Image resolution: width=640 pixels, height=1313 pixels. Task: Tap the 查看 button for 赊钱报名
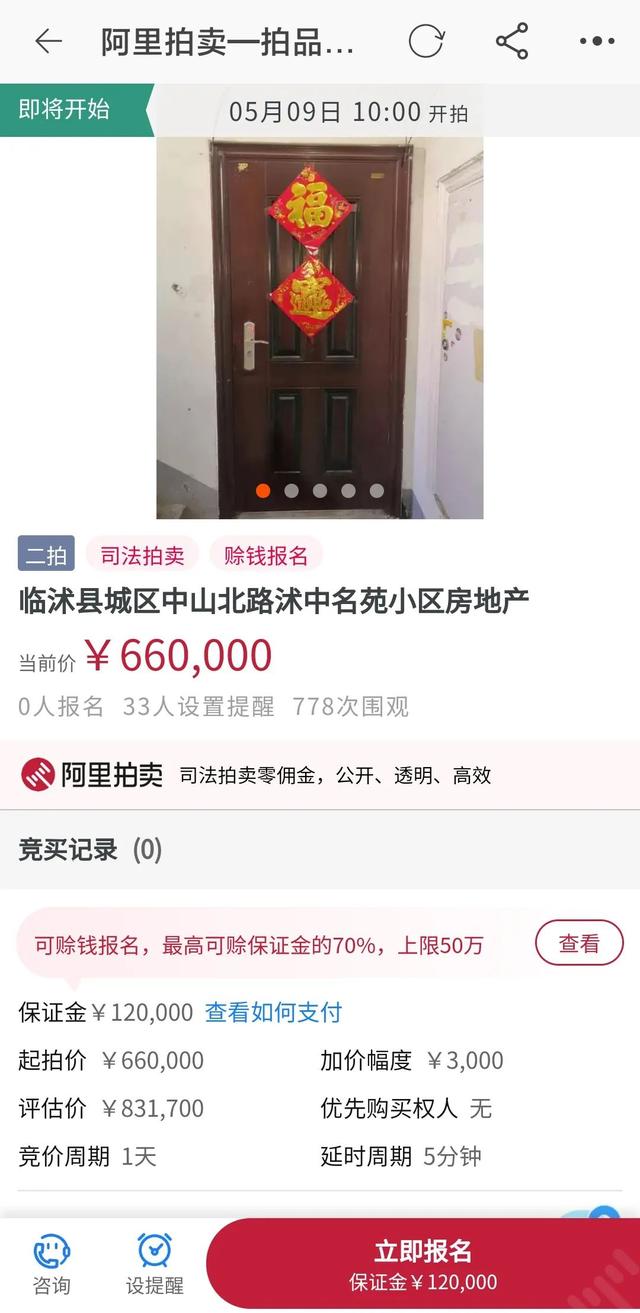tap(579, 943)
